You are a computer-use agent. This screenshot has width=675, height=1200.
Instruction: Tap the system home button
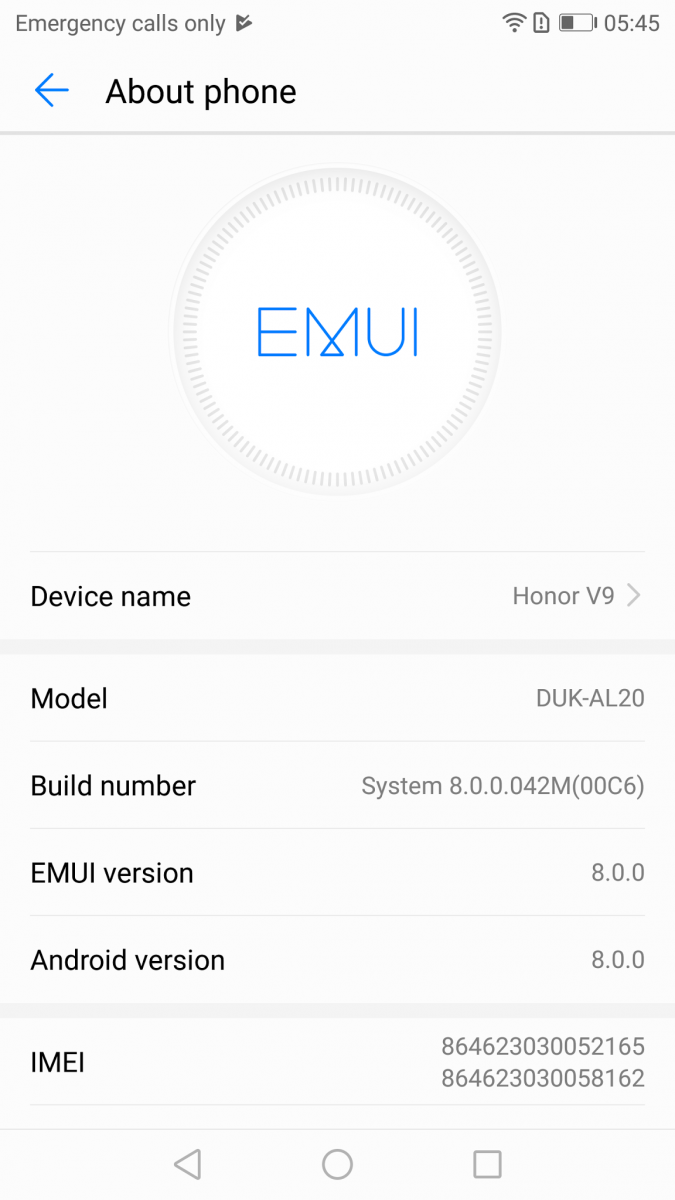tap(337, 1164)
